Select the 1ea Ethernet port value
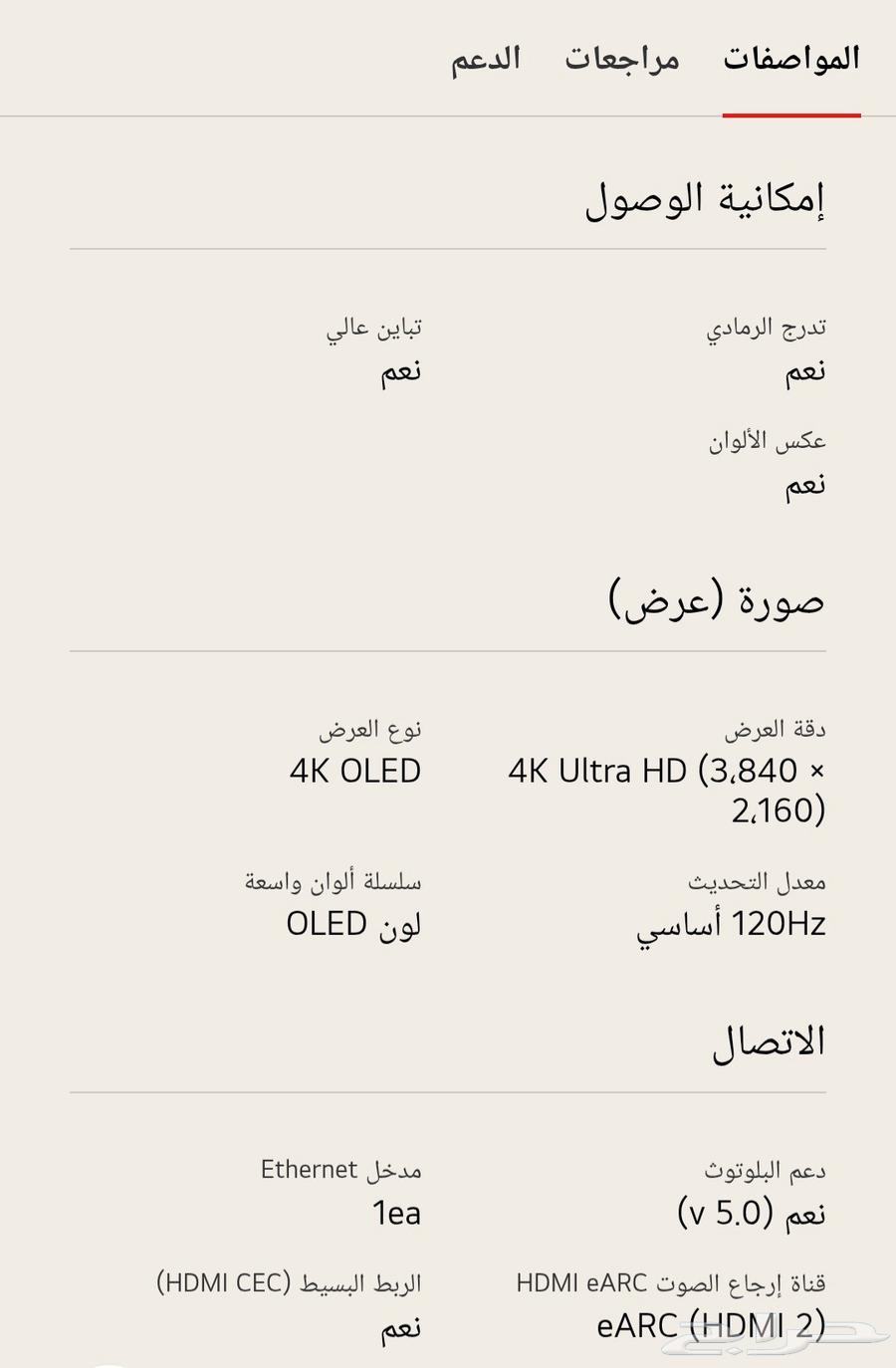The image size is (896, 1368). pyautogui.click(x=396, y=1213)
